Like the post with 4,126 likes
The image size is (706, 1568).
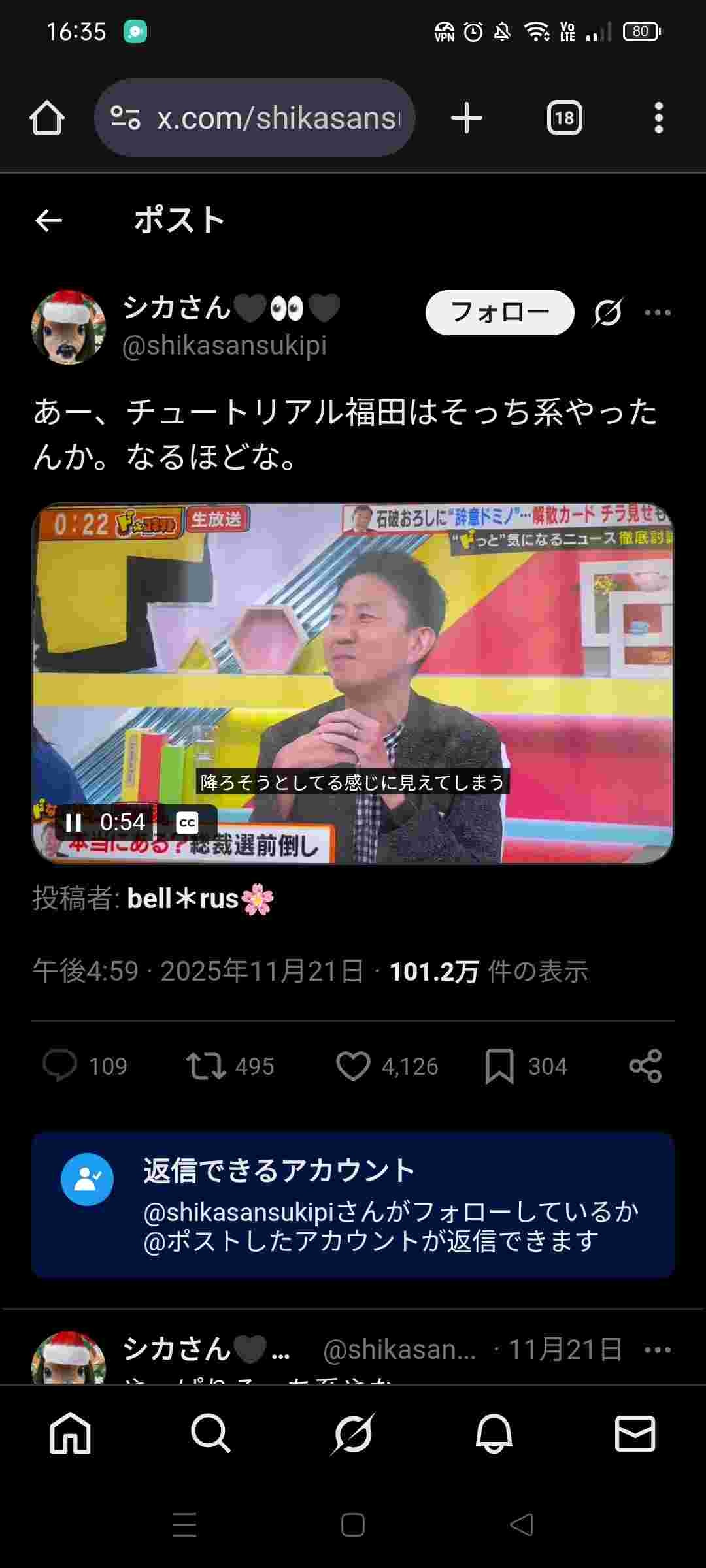353,1066
